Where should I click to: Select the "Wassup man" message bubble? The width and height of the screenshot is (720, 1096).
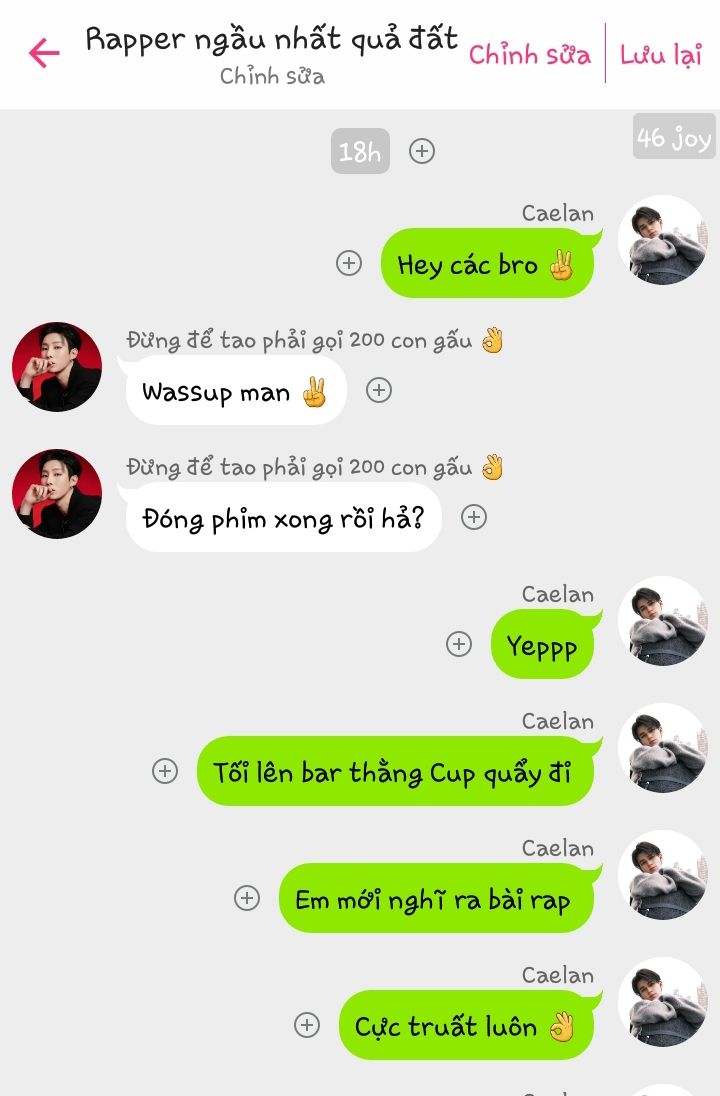click(235, 391)
